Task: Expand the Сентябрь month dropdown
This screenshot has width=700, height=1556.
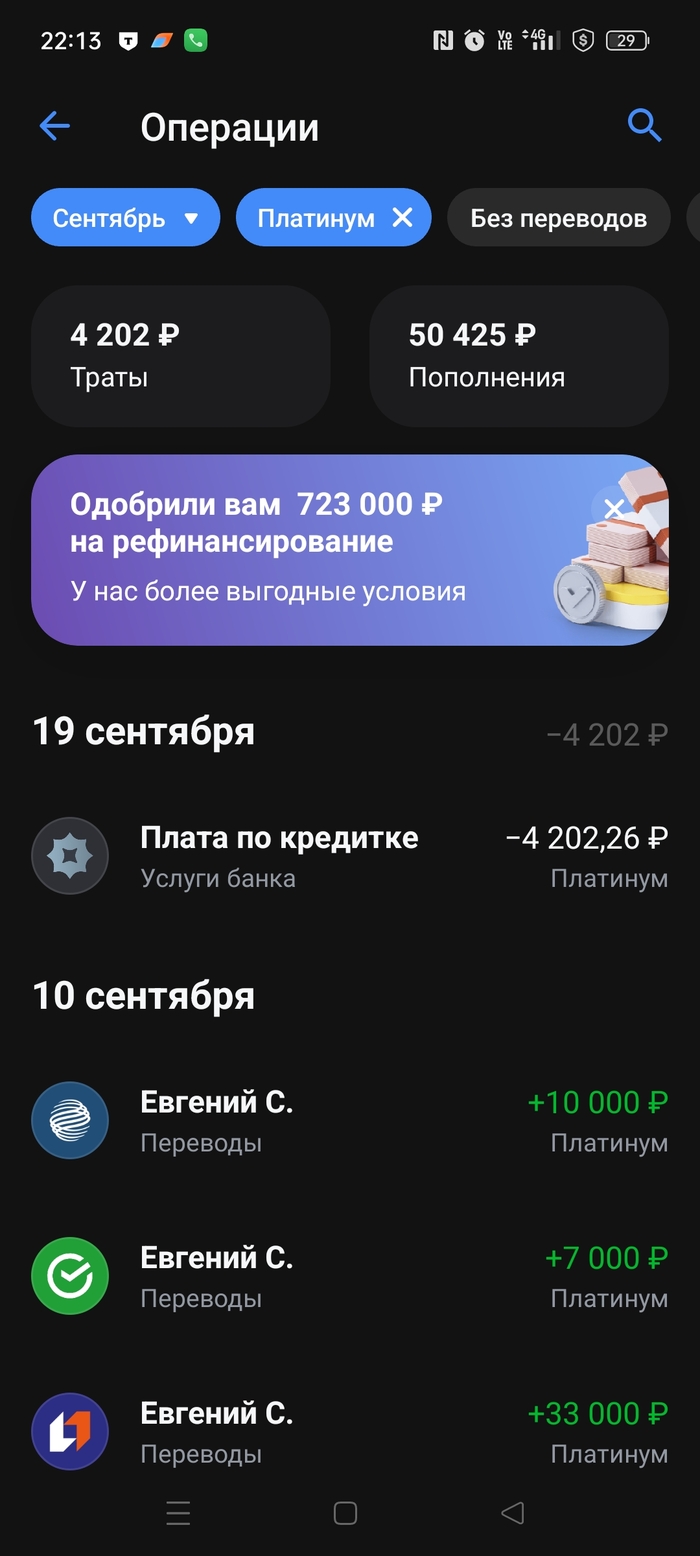Action: coord(126,218)
